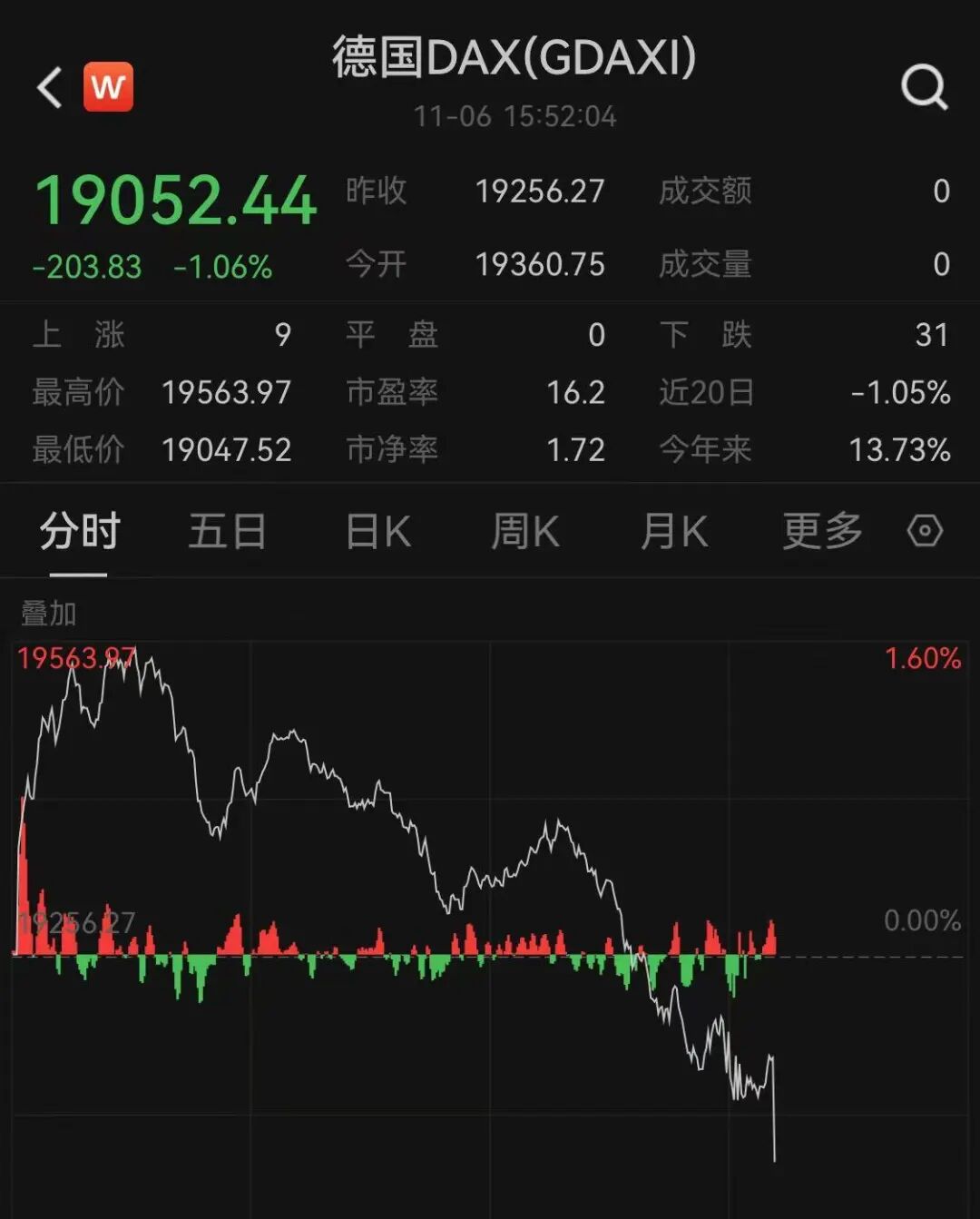The width and height of the screenshot is (980, 1219).
Task: Switch to the 日K chart tab
Action: tap(378, 531)
